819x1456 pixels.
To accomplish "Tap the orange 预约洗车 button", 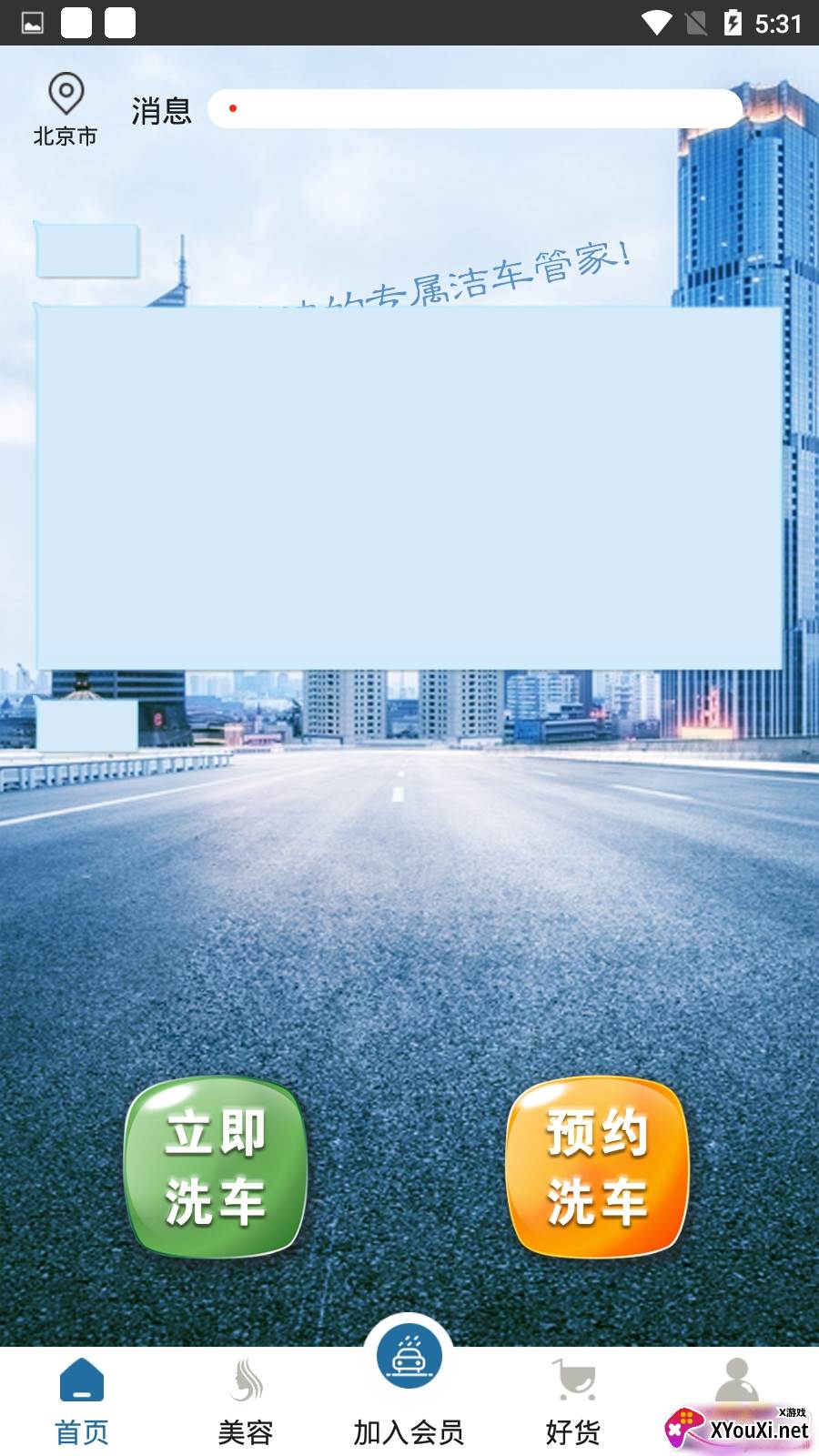I will (597, 1168).
